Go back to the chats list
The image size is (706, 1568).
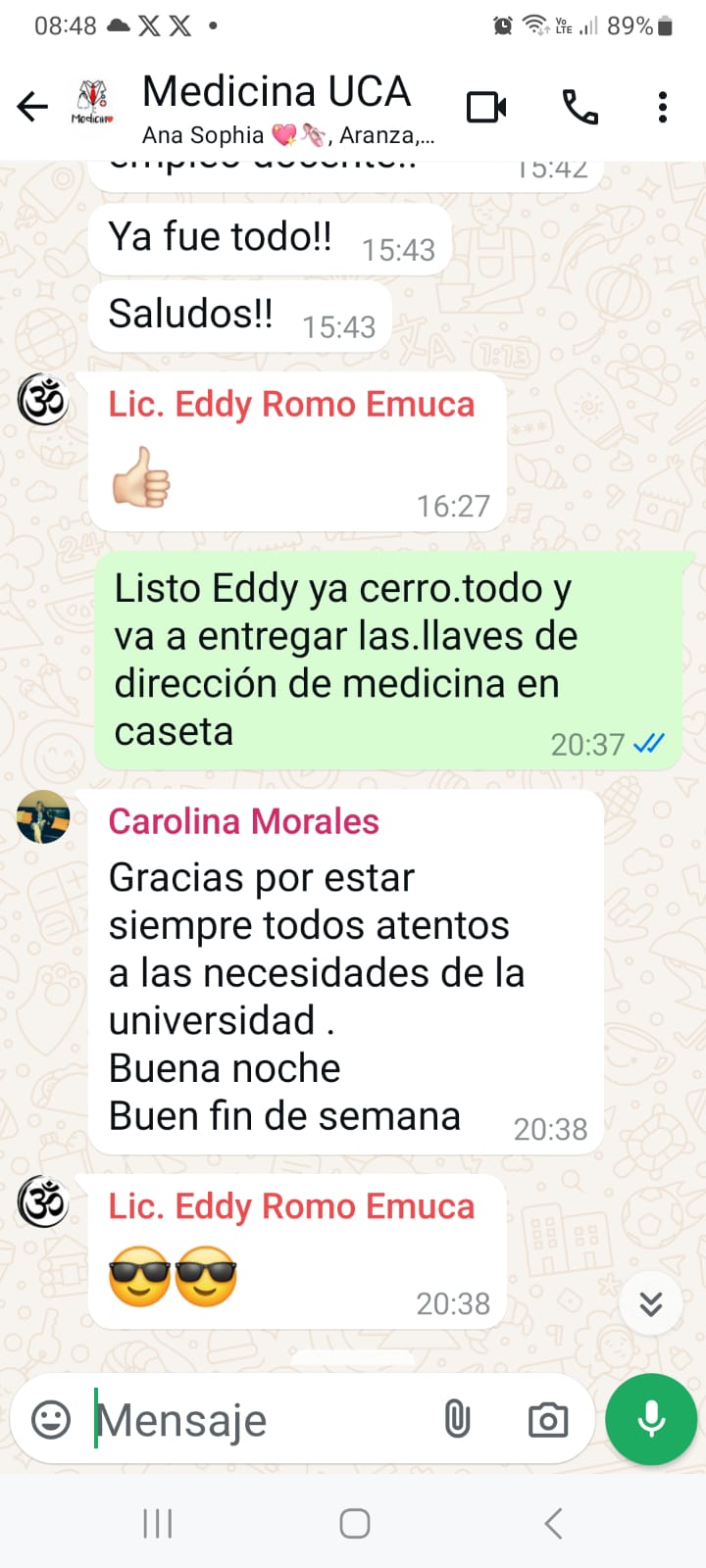click(32, 106)
